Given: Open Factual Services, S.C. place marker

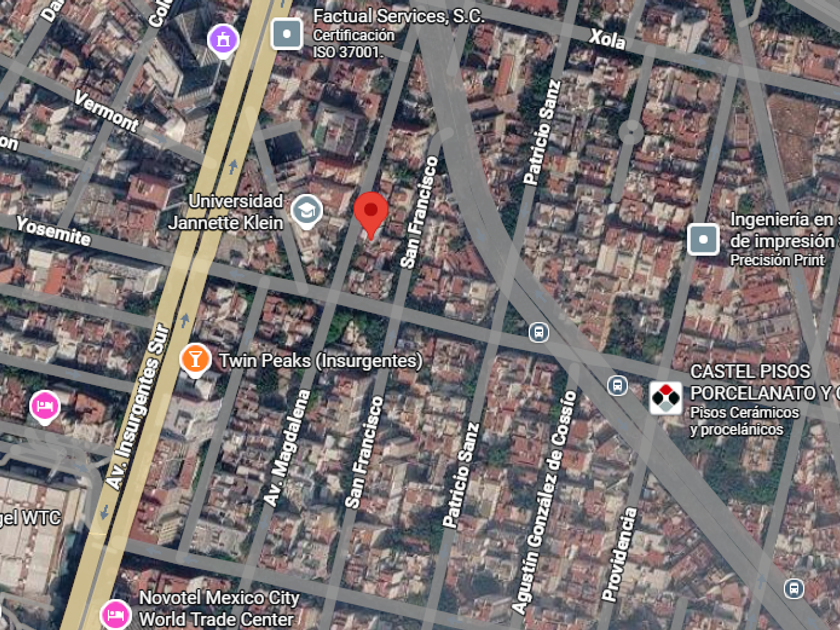Looking at the screenshot, I should click(287, 34).
